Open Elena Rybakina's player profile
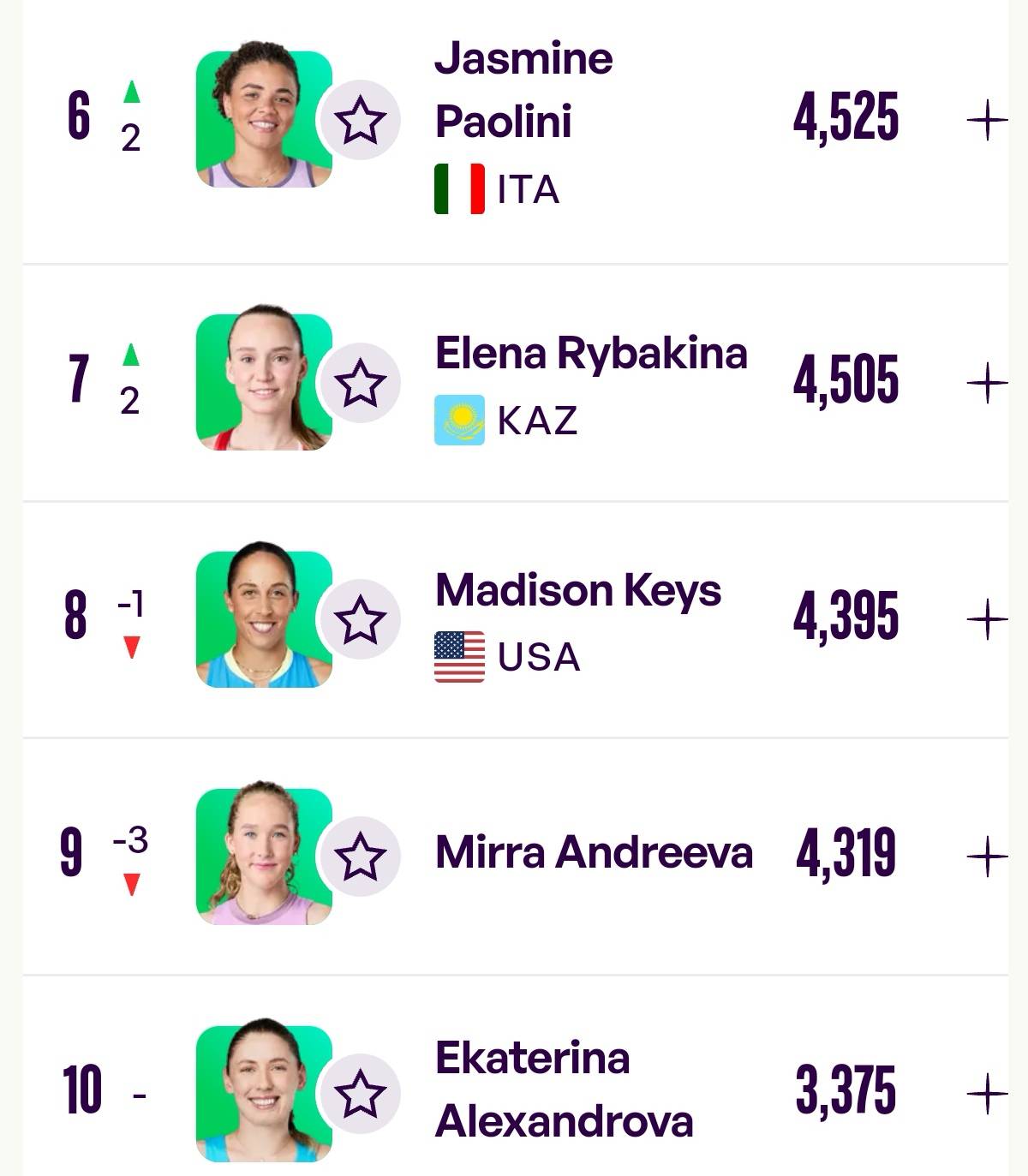Viewport: 1028px width, 1176px height. tap(591, 354)
